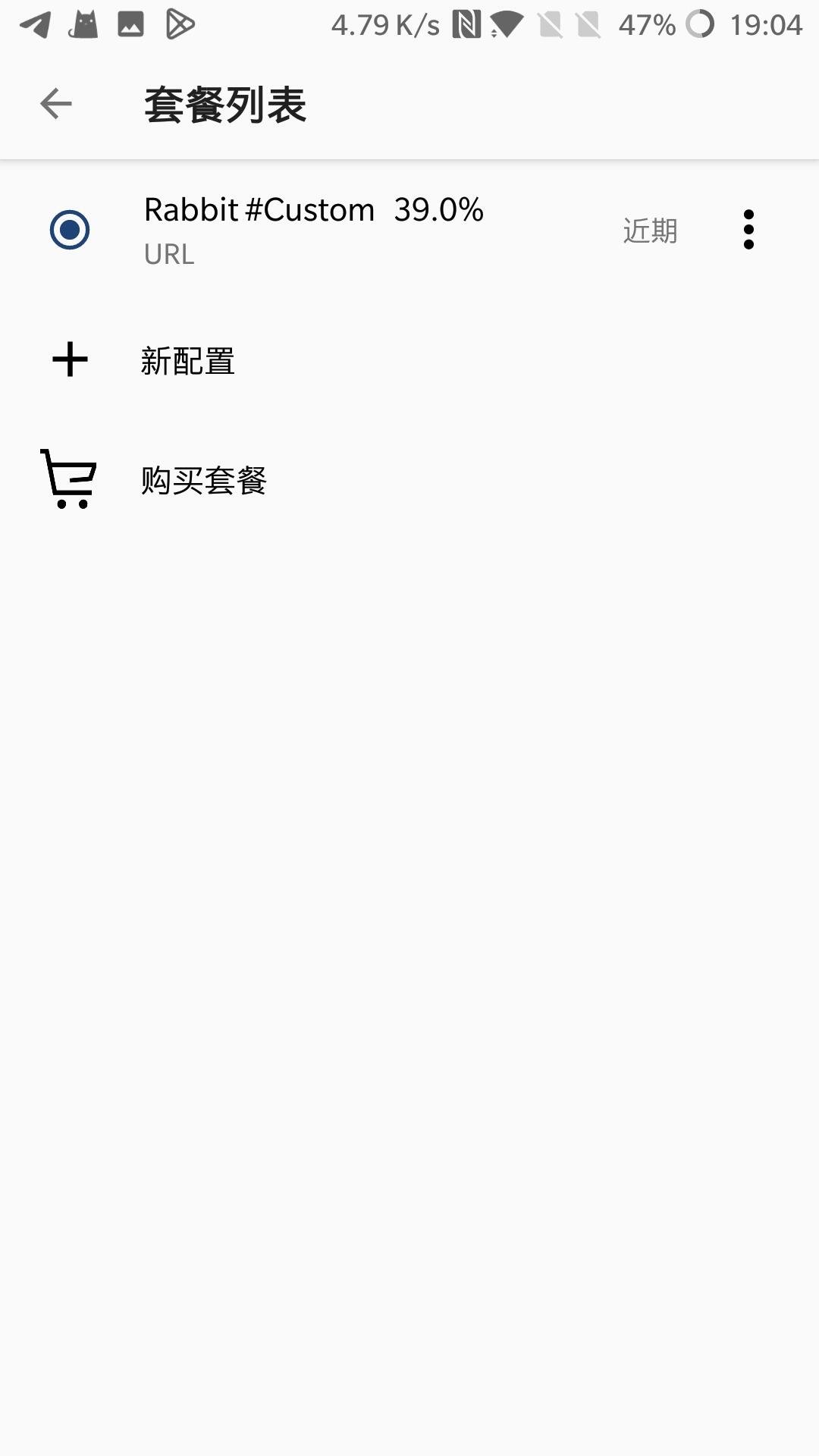Viewport: 819px width, 1456px height.
Task: Click the Play Store icon in the status bar
Action: click(182, 23)
